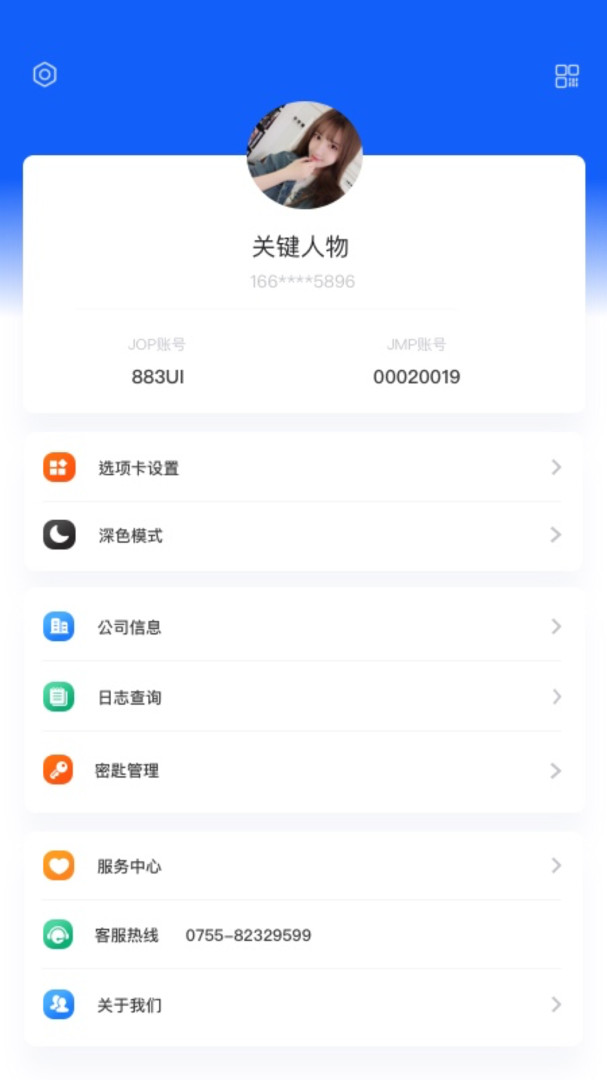This screenshot has width=607, height=1080.
Task: Tap the profile avatar photo
Action: pyautogui.click(x=304, y=155)
